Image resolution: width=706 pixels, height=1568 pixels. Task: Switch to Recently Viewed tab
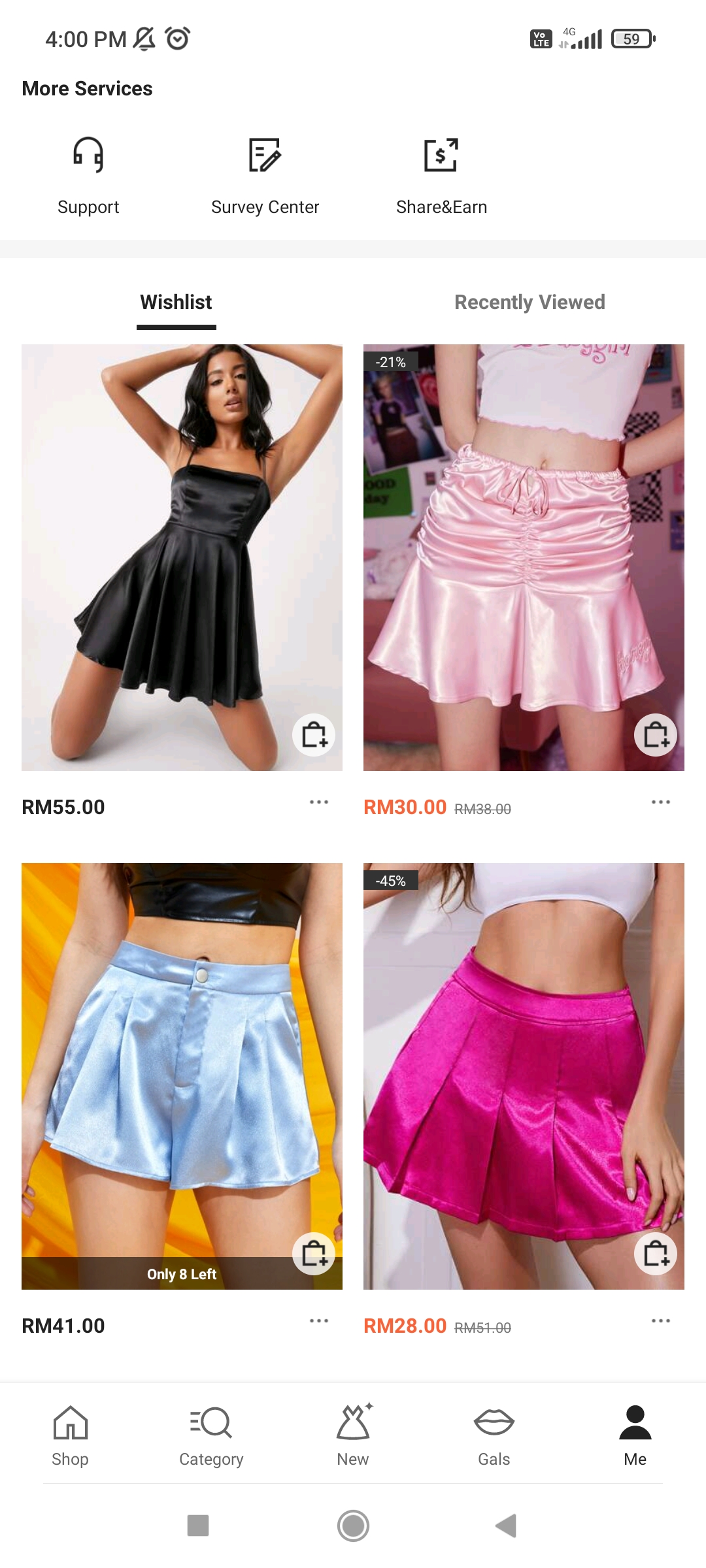[x=529, y=302]
